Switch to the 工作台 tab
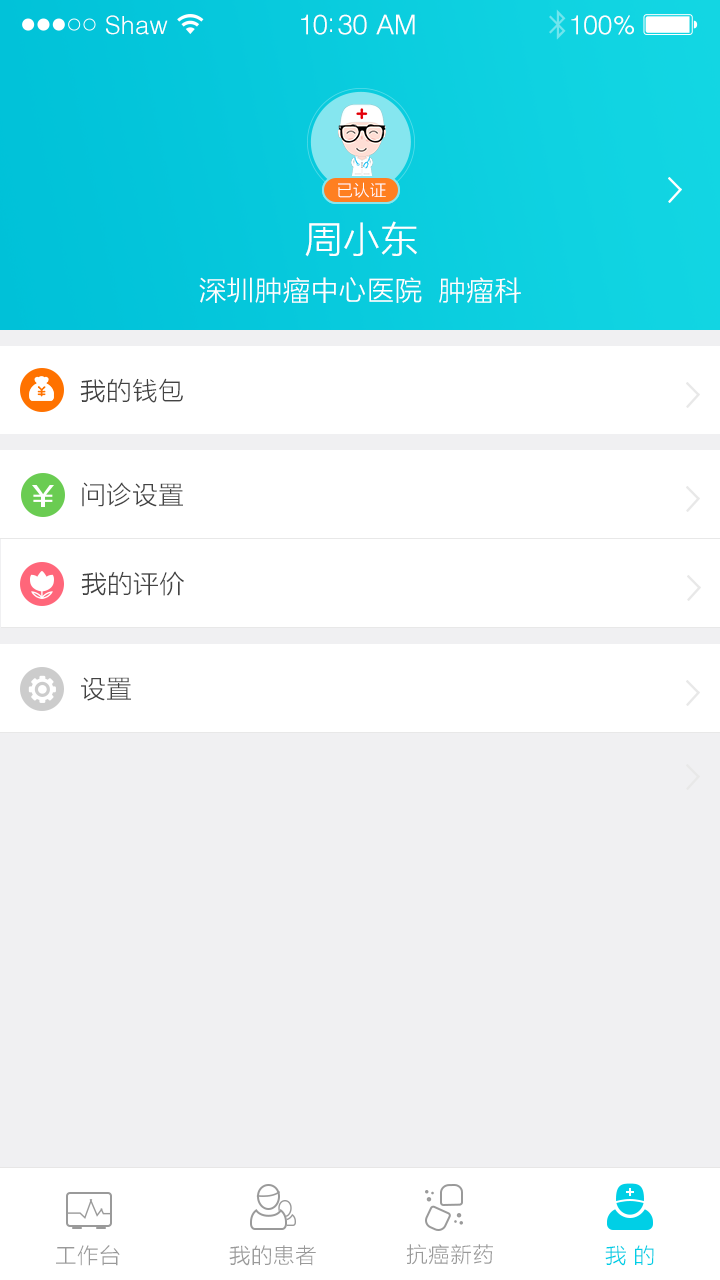 [89, 1225]
